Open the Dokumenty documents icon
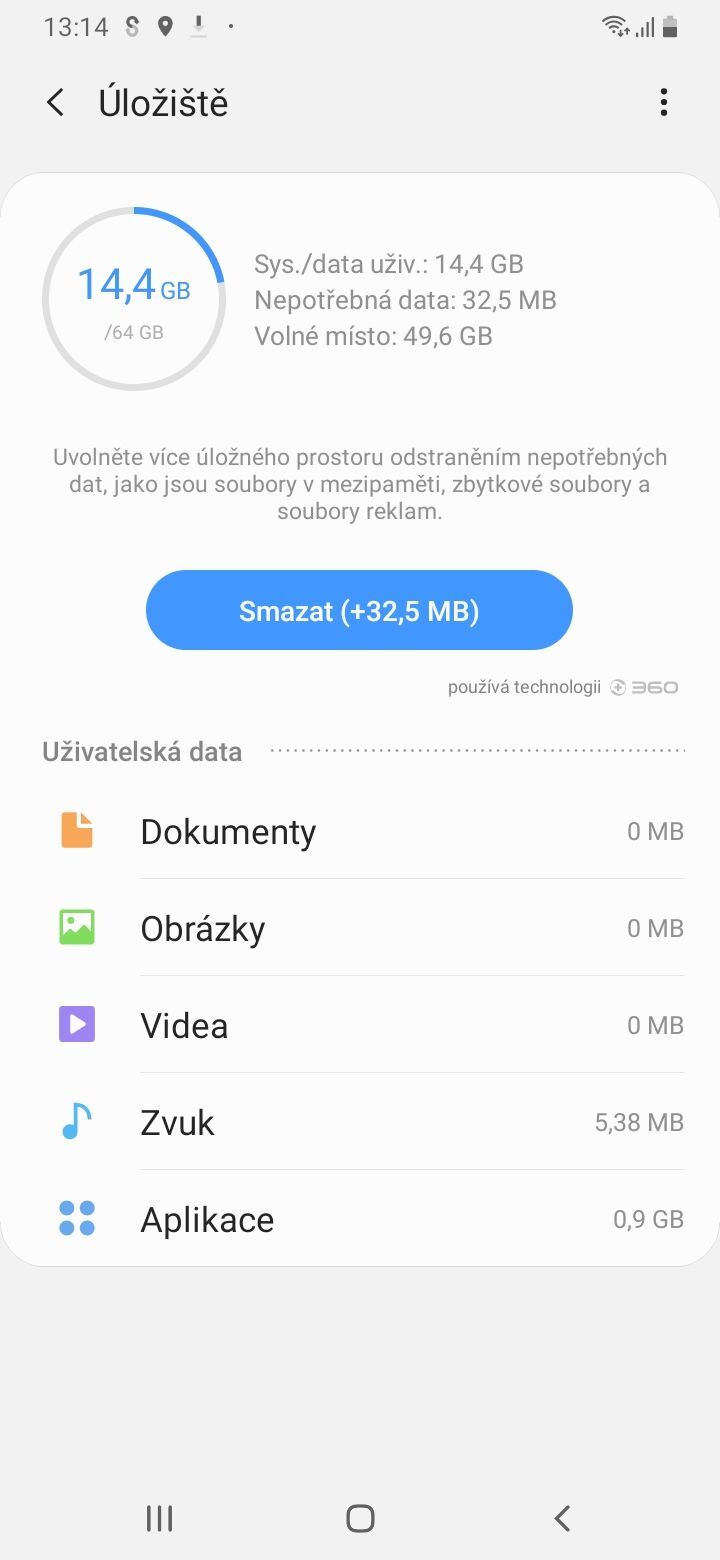720x1560 pixels. [x=76, y=830]
